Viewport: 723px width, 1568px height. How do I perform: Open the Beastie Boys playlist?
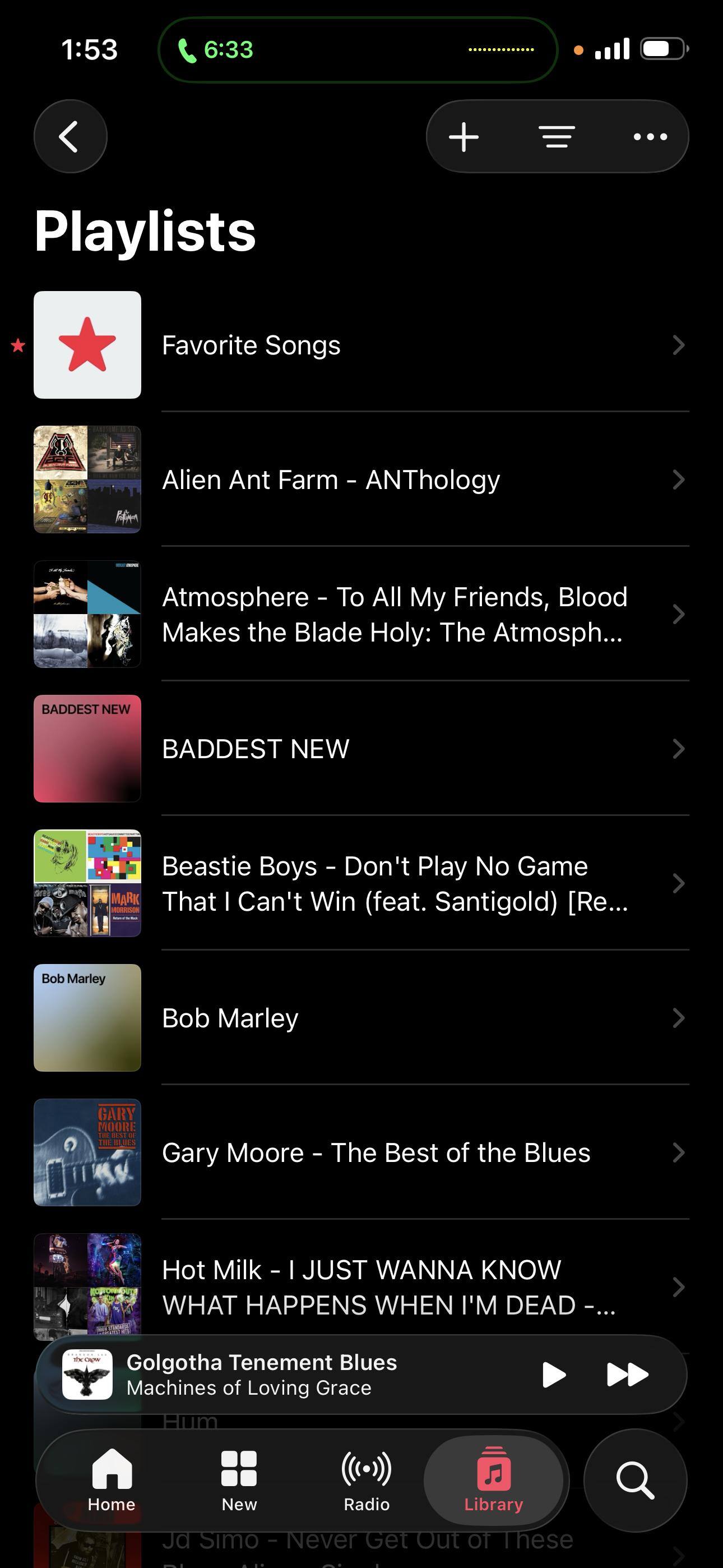tap(361, 883)
